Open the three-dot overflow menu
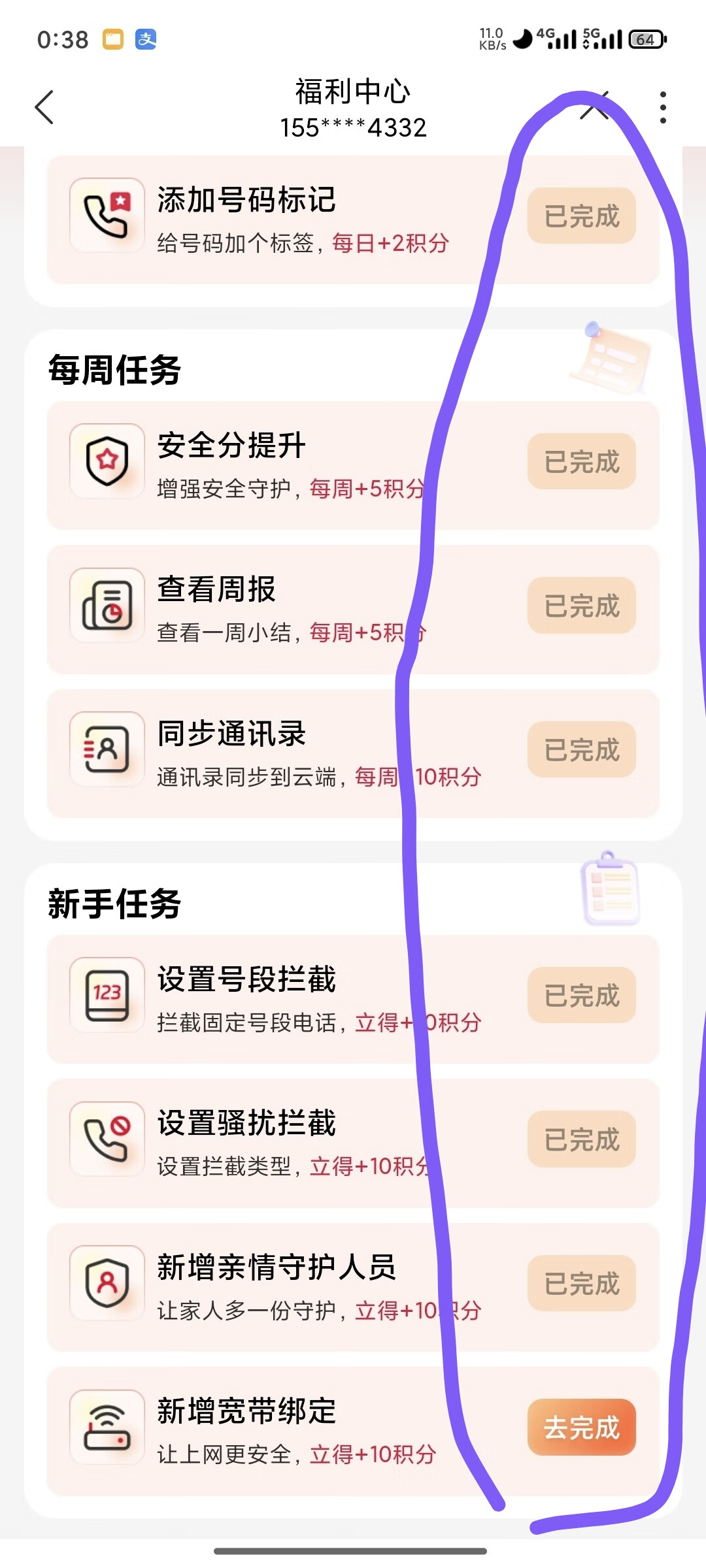Image resolution: width=706 pixels, height=1568 pixels. tap(663, 107)
